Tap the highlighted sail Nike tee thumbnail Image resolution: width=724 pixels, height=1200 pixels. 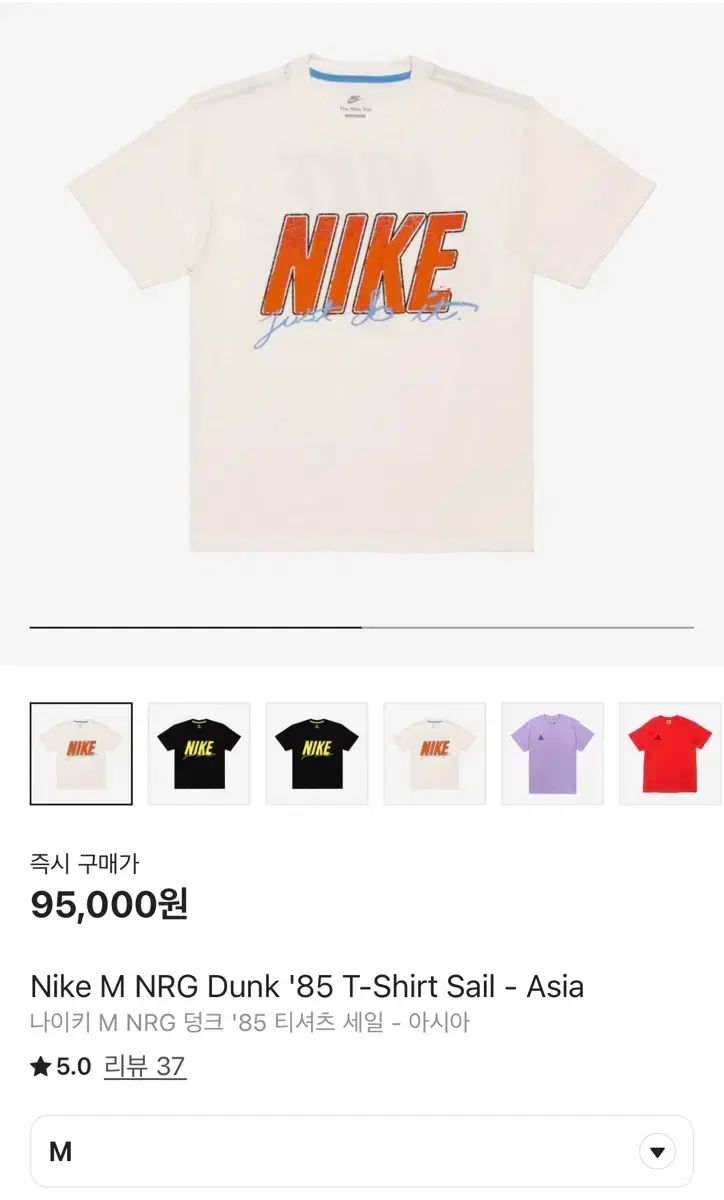click(81, 753)
